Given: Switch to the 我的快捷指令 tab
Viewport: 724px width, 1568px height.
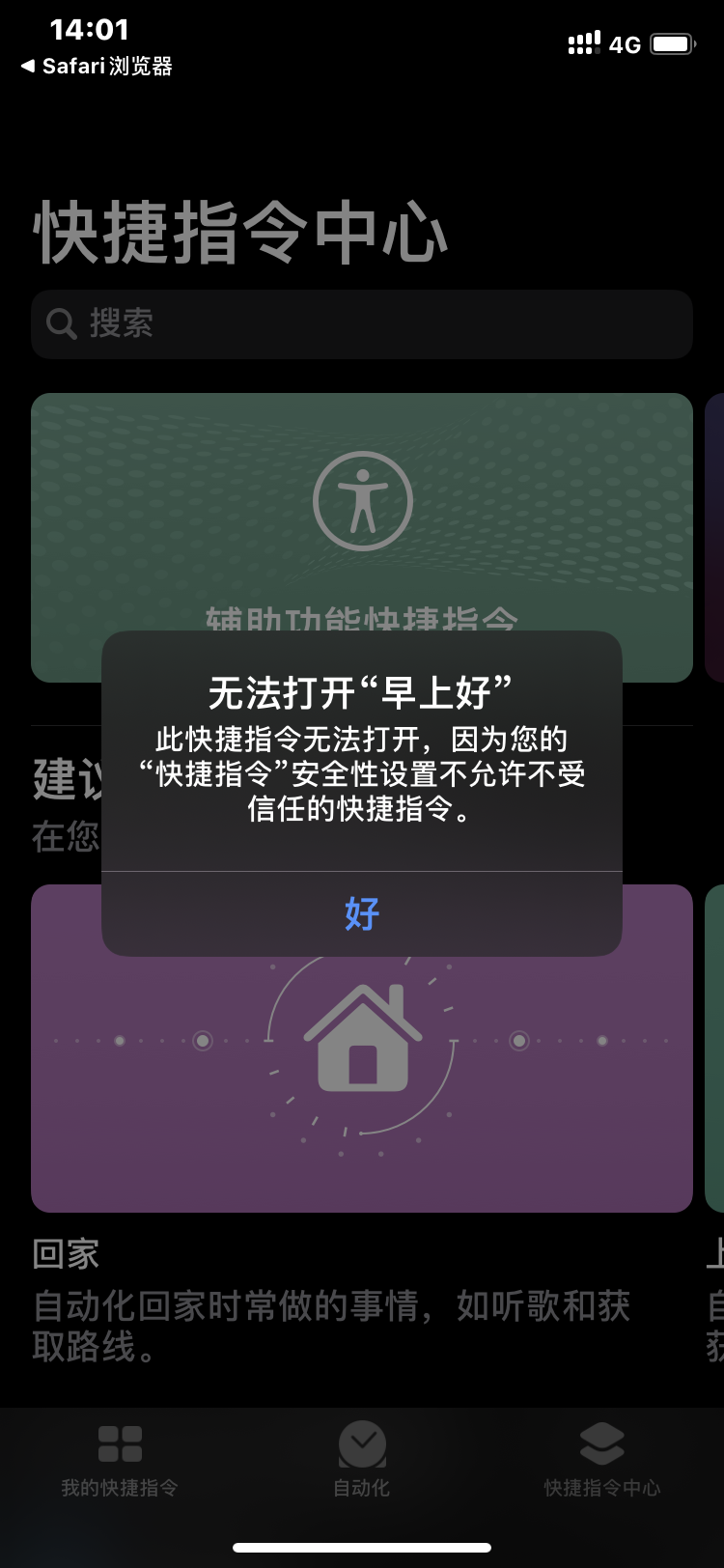Looking at the screenshot, I should tap(120, 1460).
